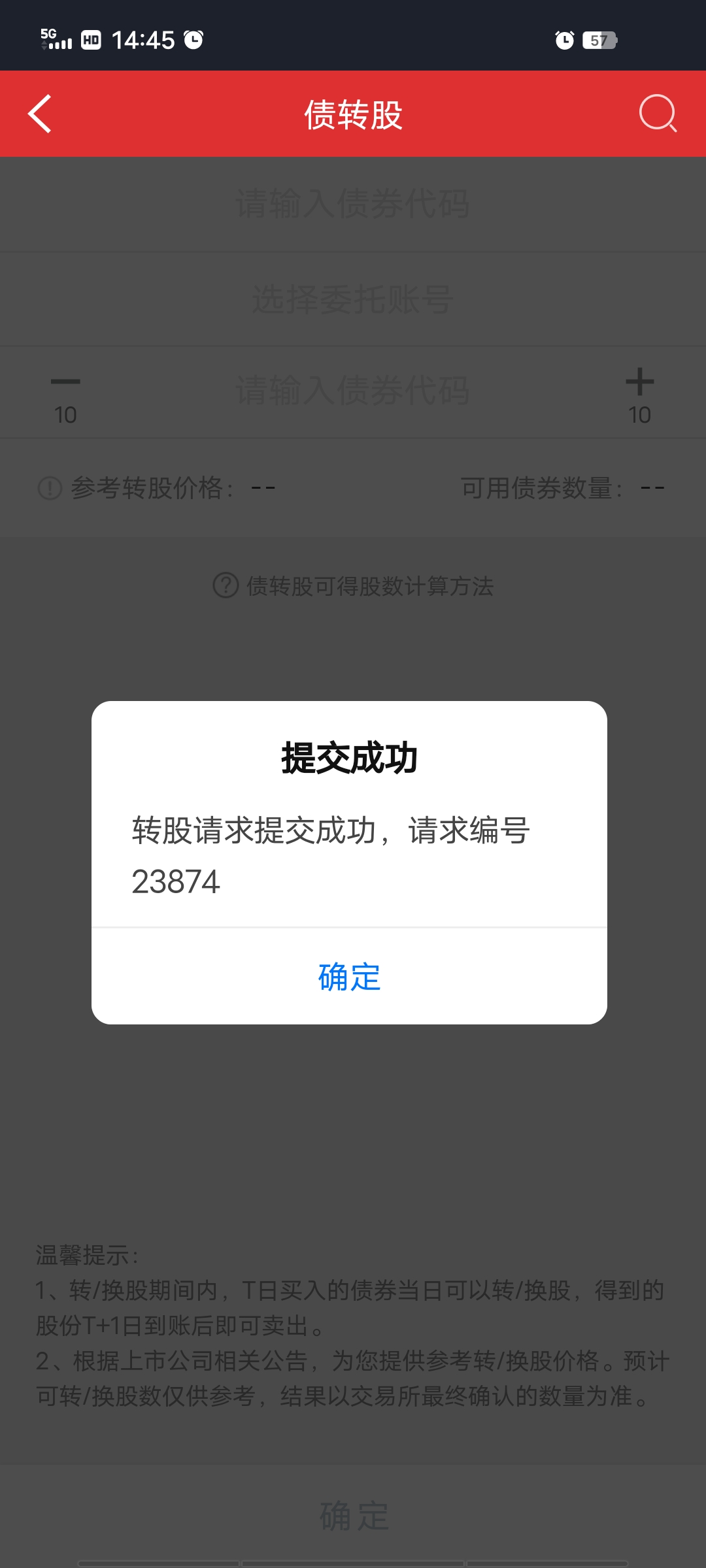Decrease quantity by 10 with minus

tap(65, 395)
